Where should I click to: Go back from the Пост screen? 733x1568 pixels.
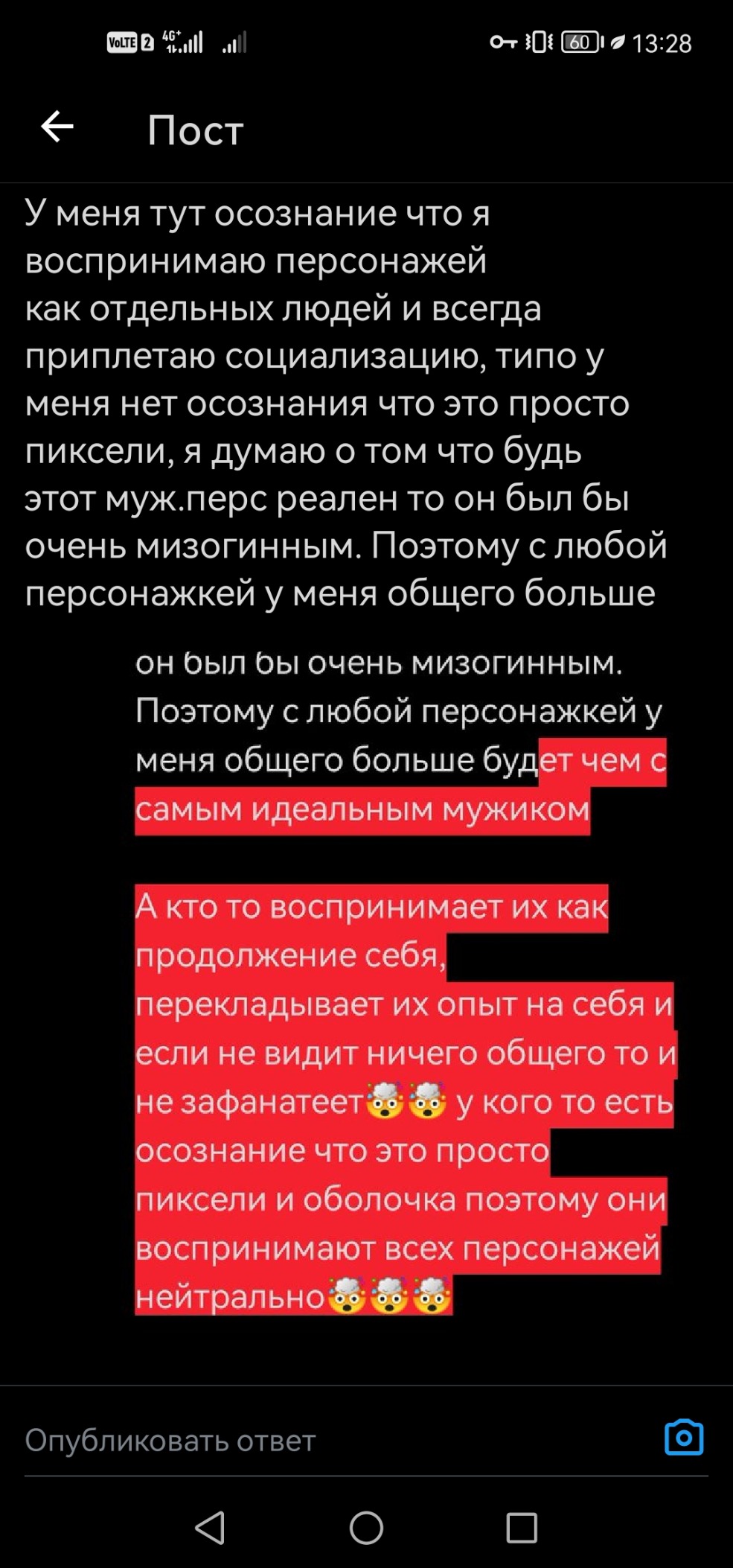57,127
